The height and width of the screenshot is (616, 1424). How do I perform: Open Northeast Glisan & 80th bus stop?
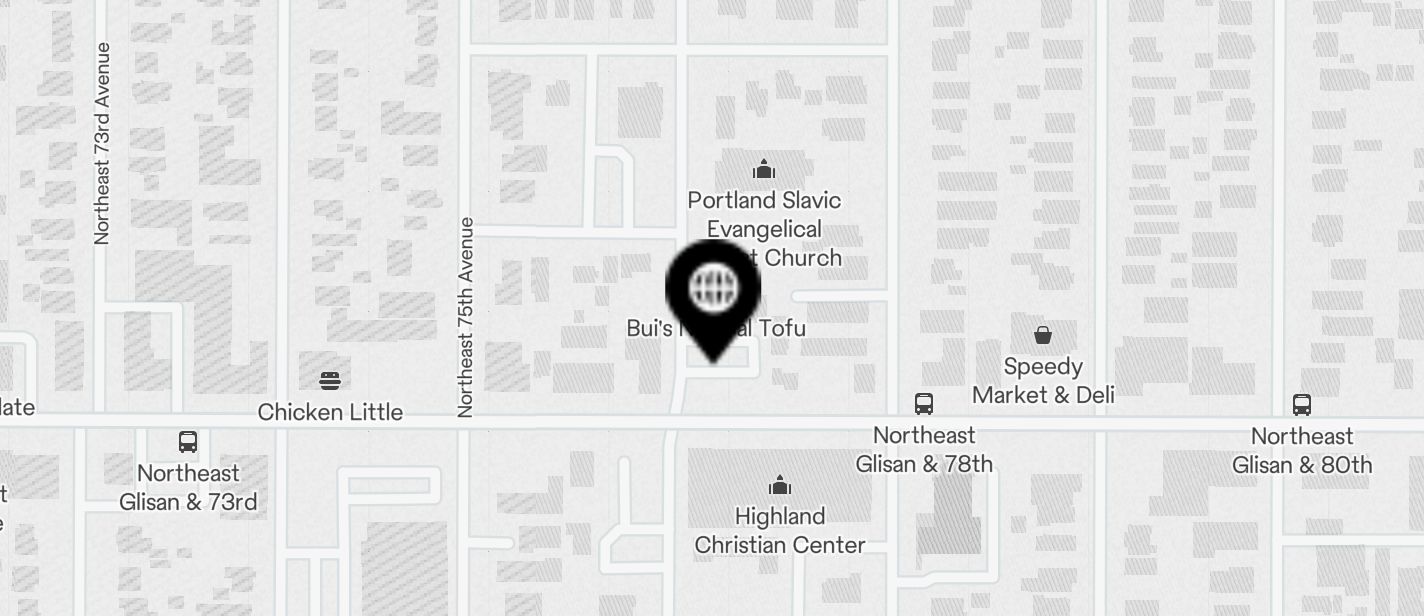[x=1301, y=405]
